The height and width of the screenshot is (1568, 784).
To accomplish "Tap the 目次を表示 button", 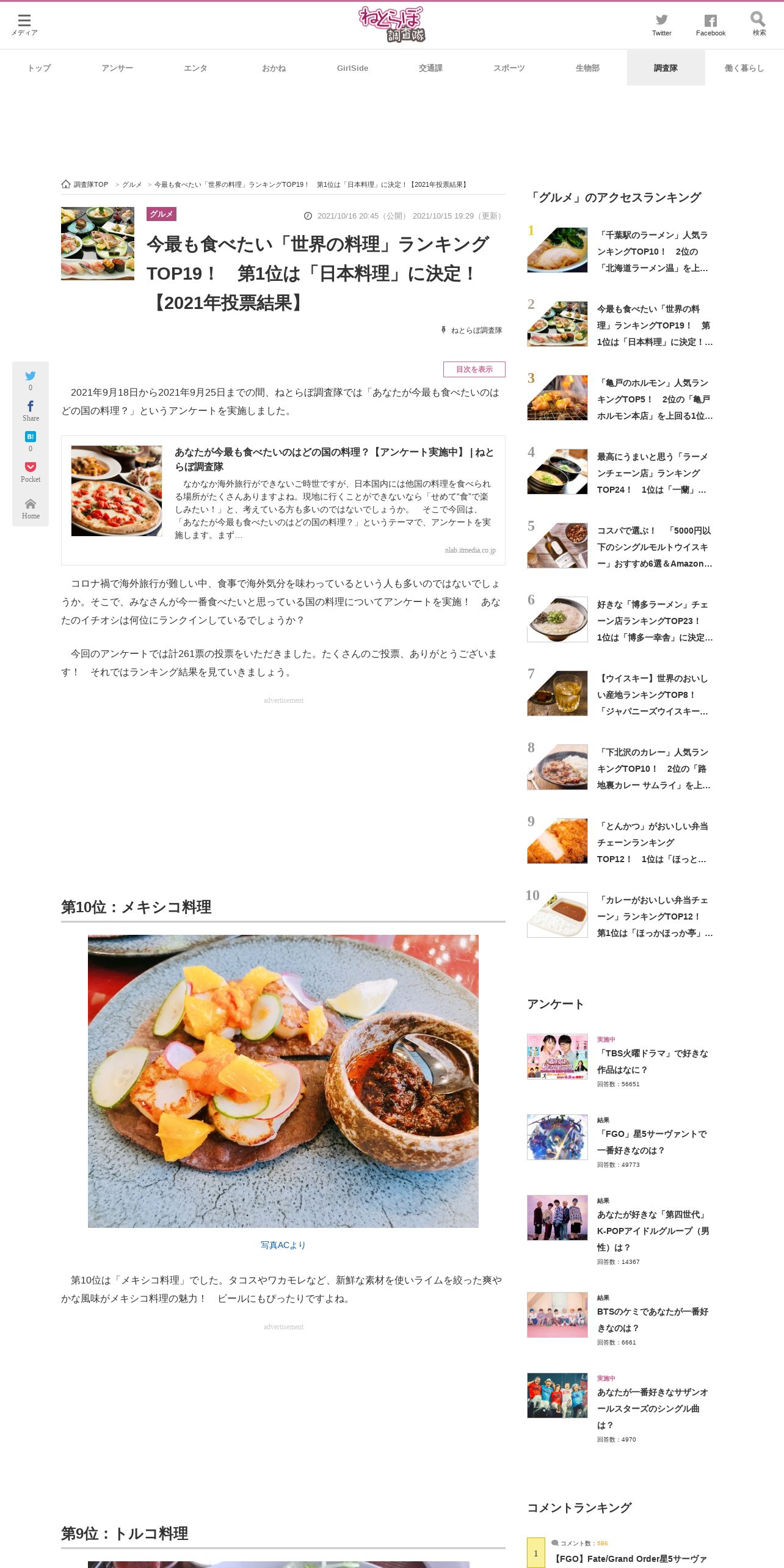I will tap(474, 369).
